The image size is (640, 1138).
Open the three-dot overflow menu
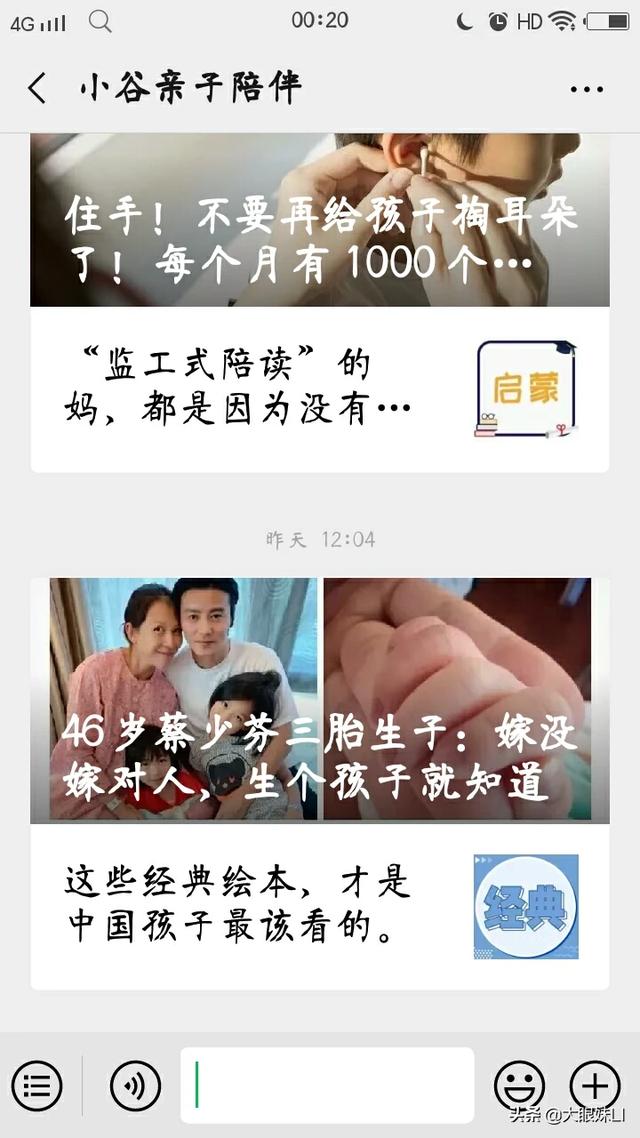pos(586,89)
